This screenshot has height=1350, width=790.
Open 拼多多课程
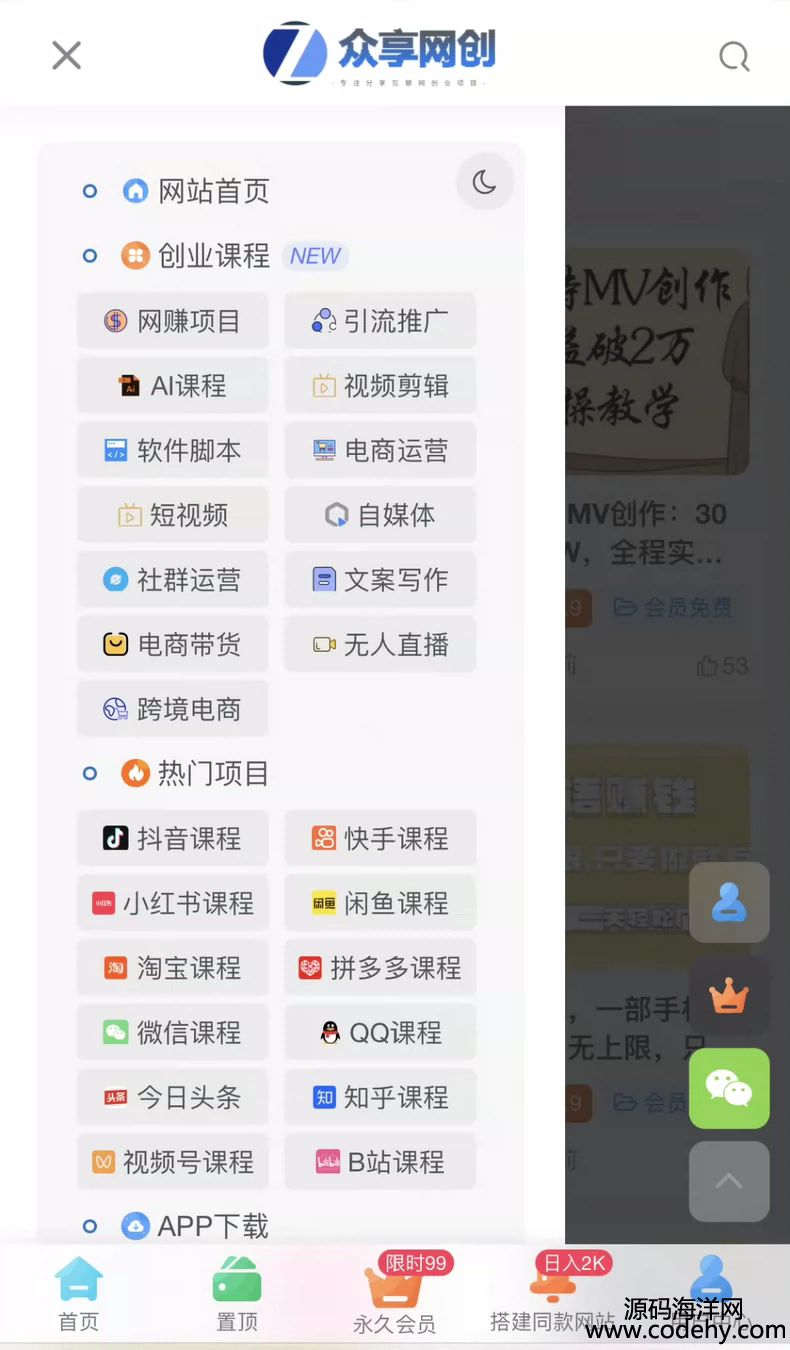[x=380, y=968]
